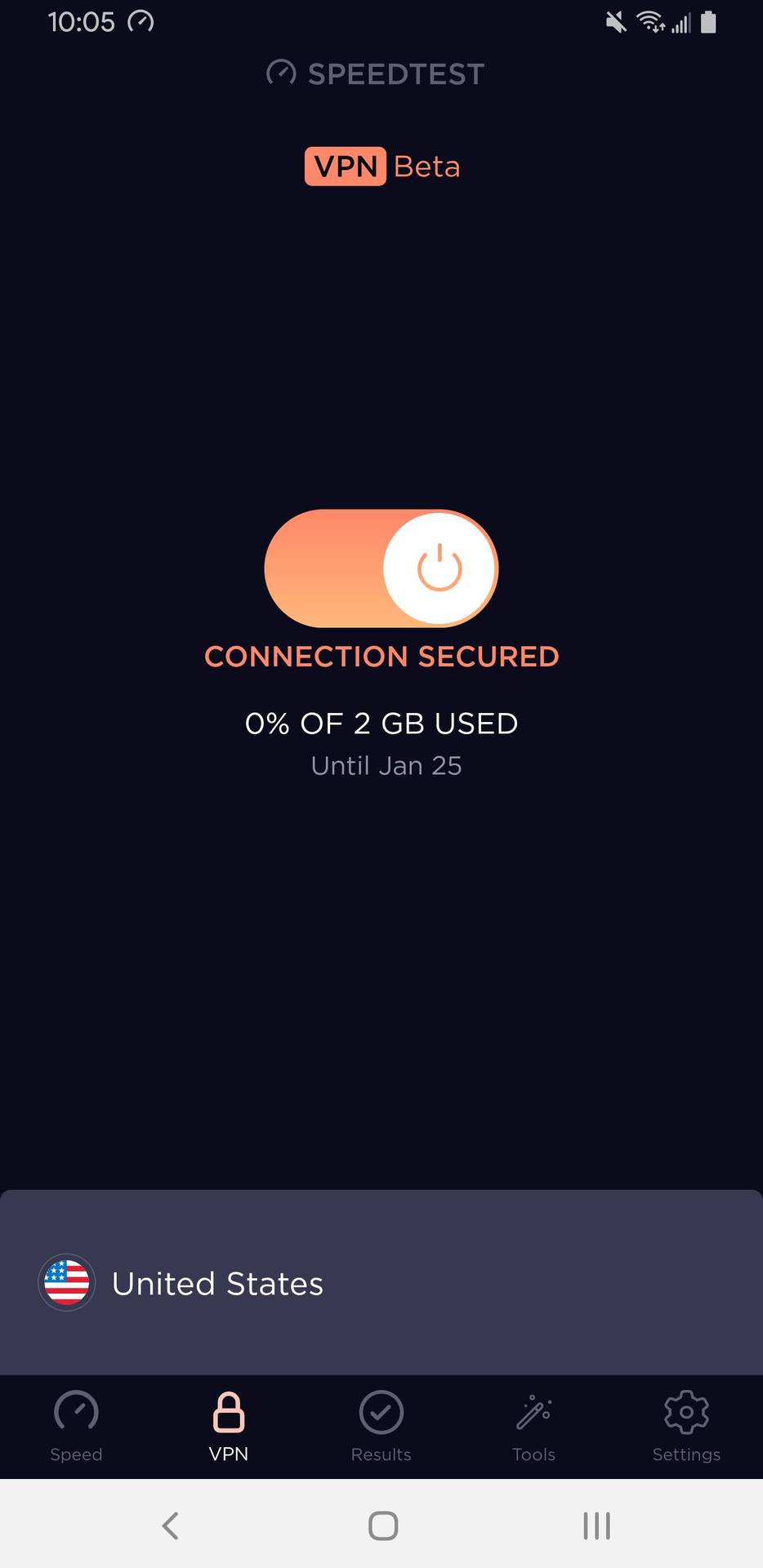
Task: Tap the VPN Beta badge
Action: pyautogui.click(x=381, y=167)
